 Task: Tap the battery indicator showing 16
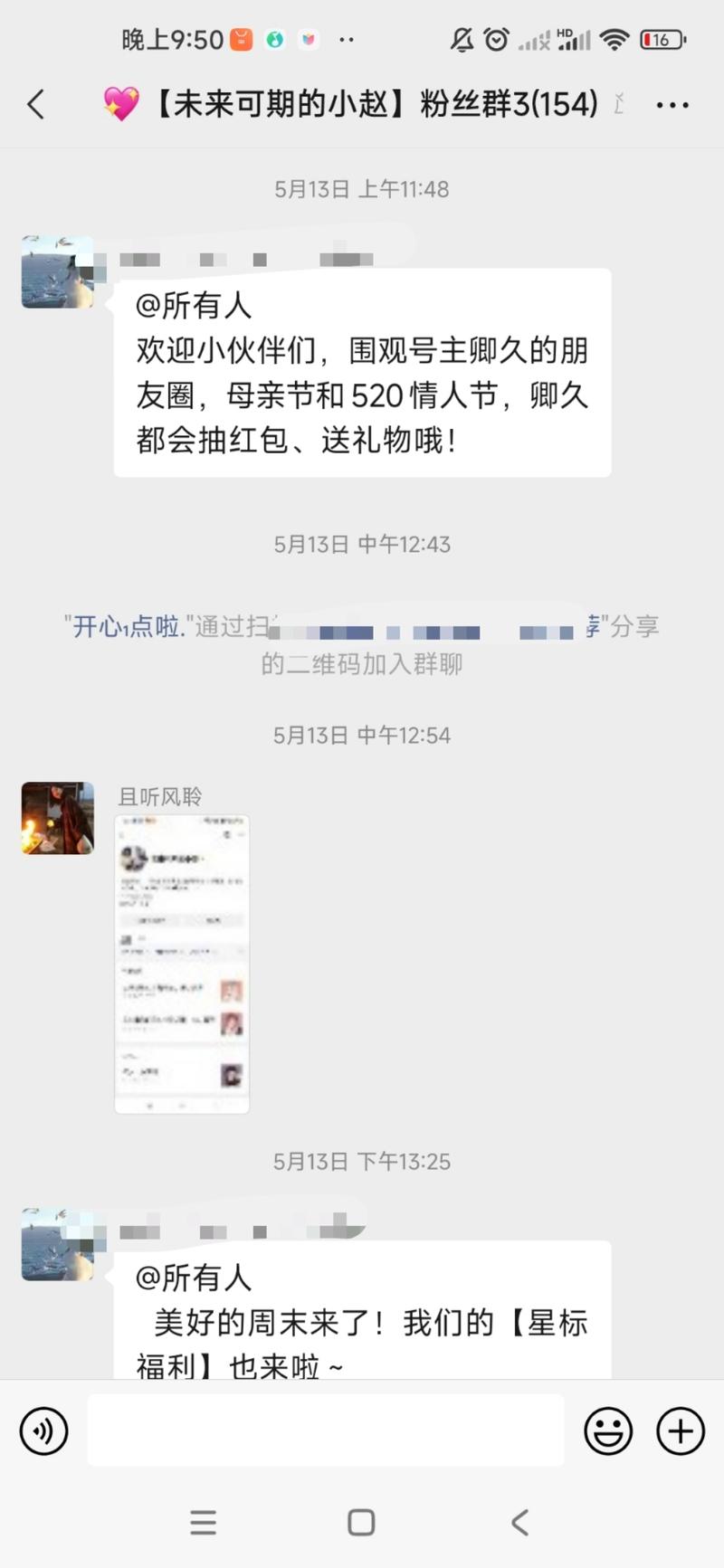pos(660,40)
